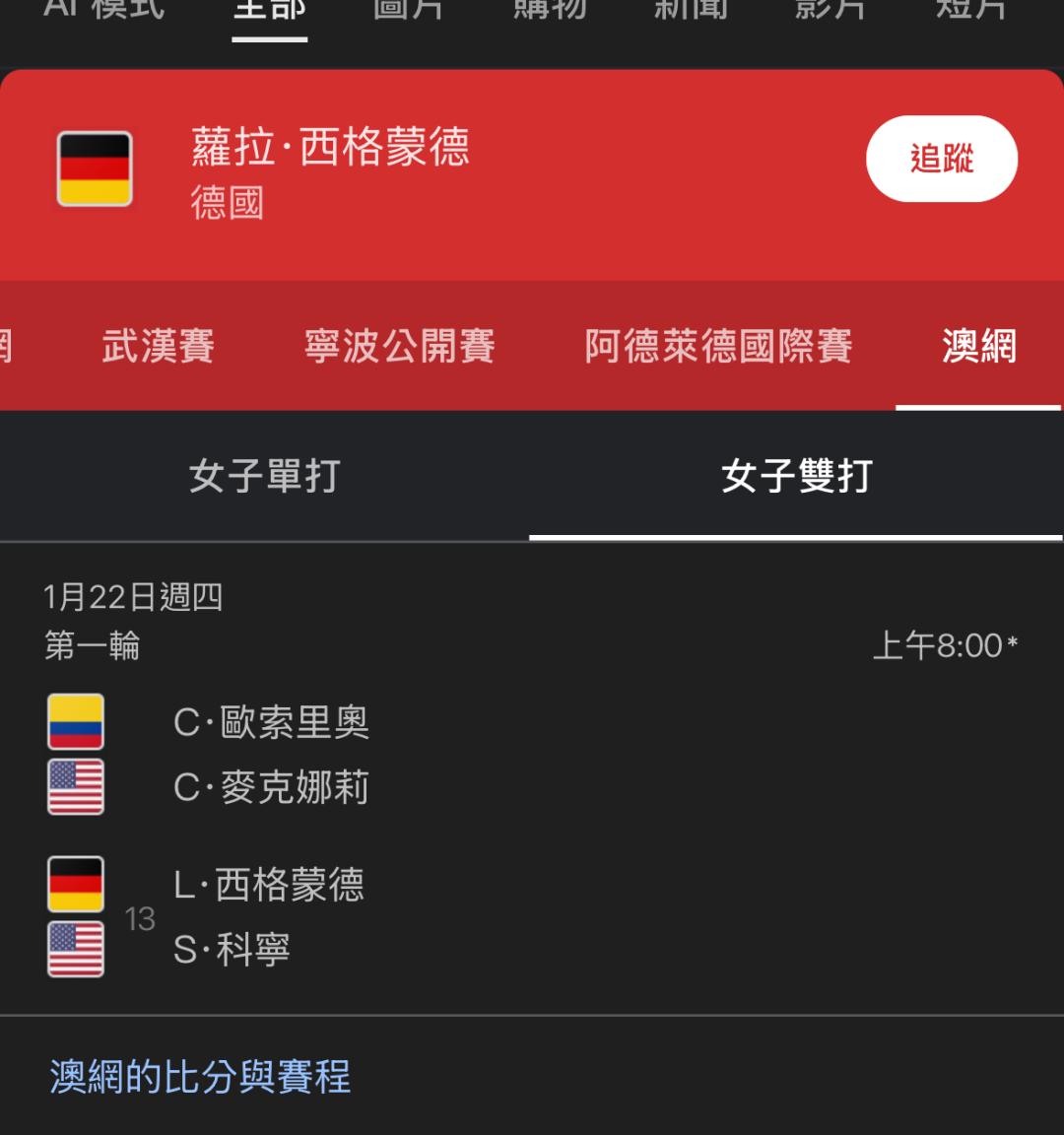Switch to the 圖片 search tab

408,10
